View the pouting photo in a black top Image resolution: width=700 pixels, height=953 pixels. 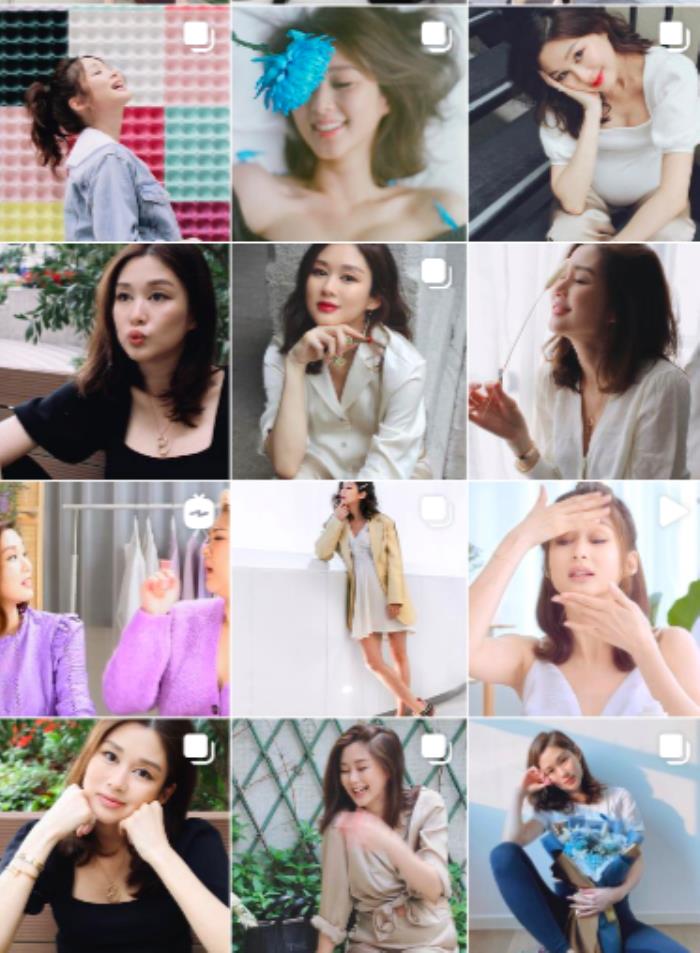(x=114, y=361)
